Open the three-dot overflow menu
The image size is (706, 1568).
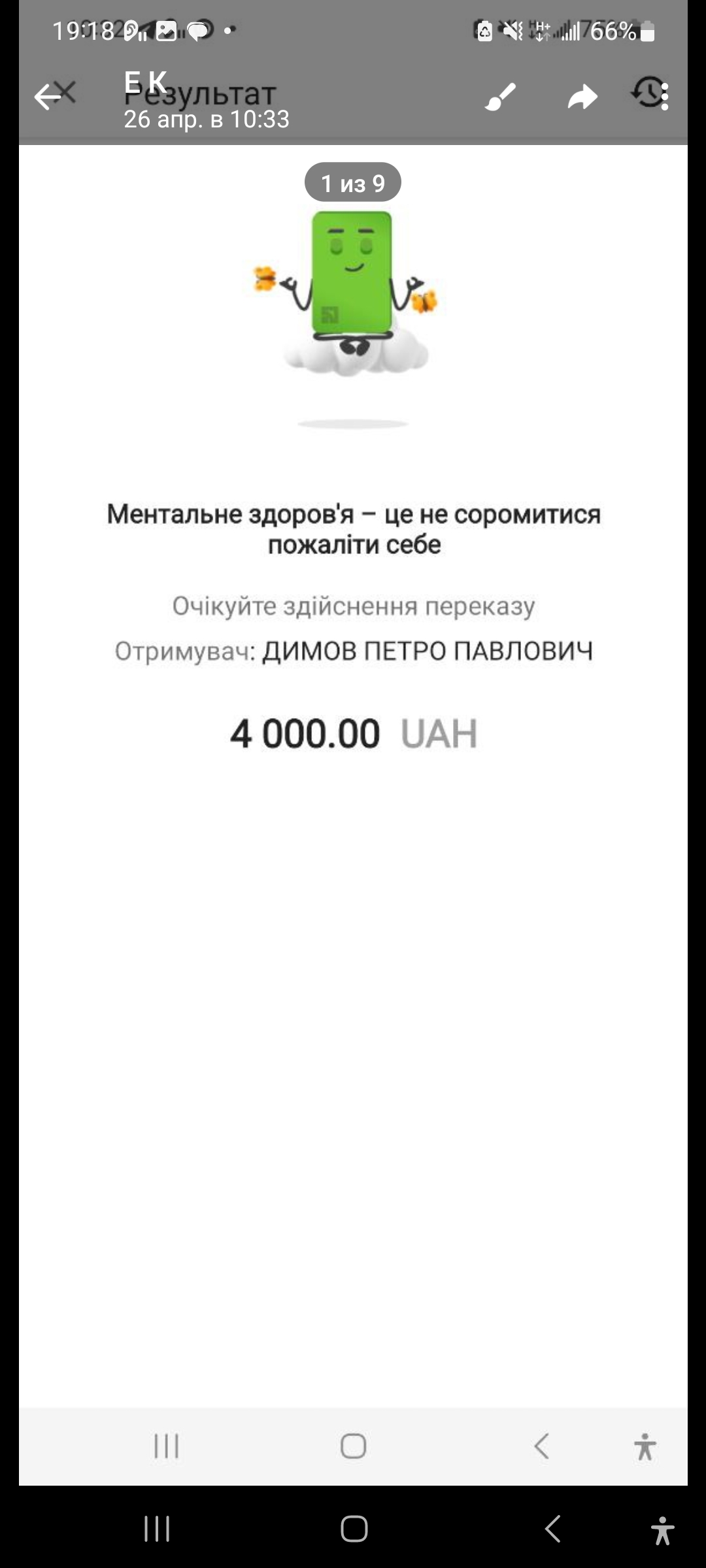(665, 97)
